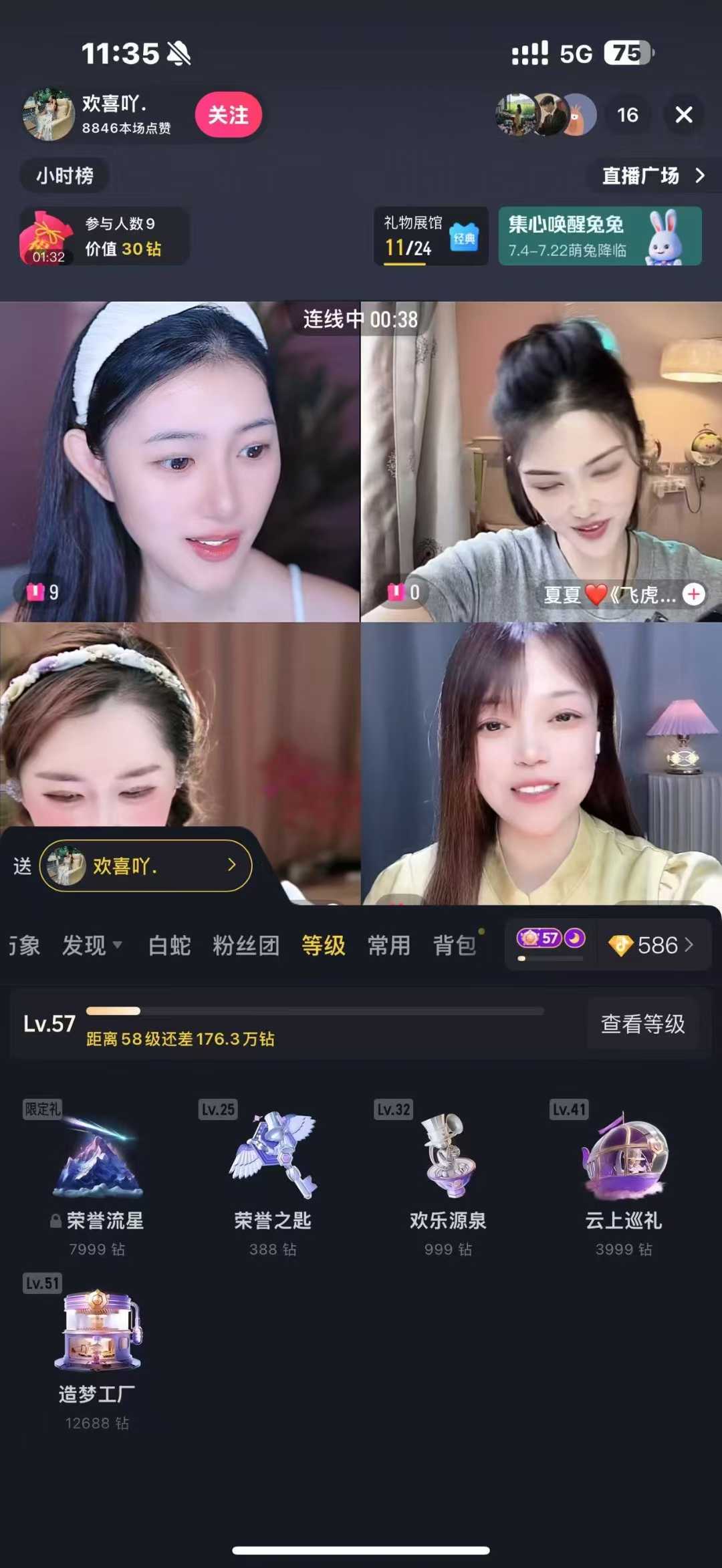
Task: Open 小时榜 hourly ranking
Action: point(65,176)
